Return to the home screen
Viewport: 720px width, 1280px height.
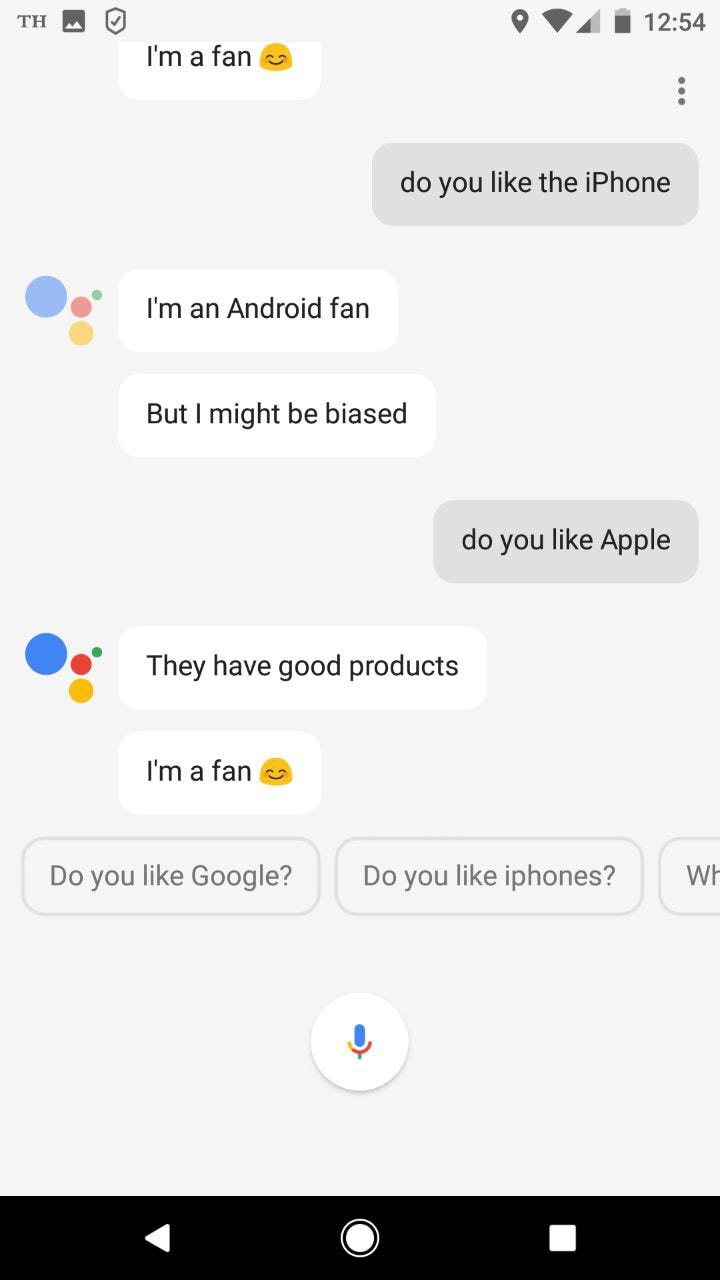coord(360,1238)
